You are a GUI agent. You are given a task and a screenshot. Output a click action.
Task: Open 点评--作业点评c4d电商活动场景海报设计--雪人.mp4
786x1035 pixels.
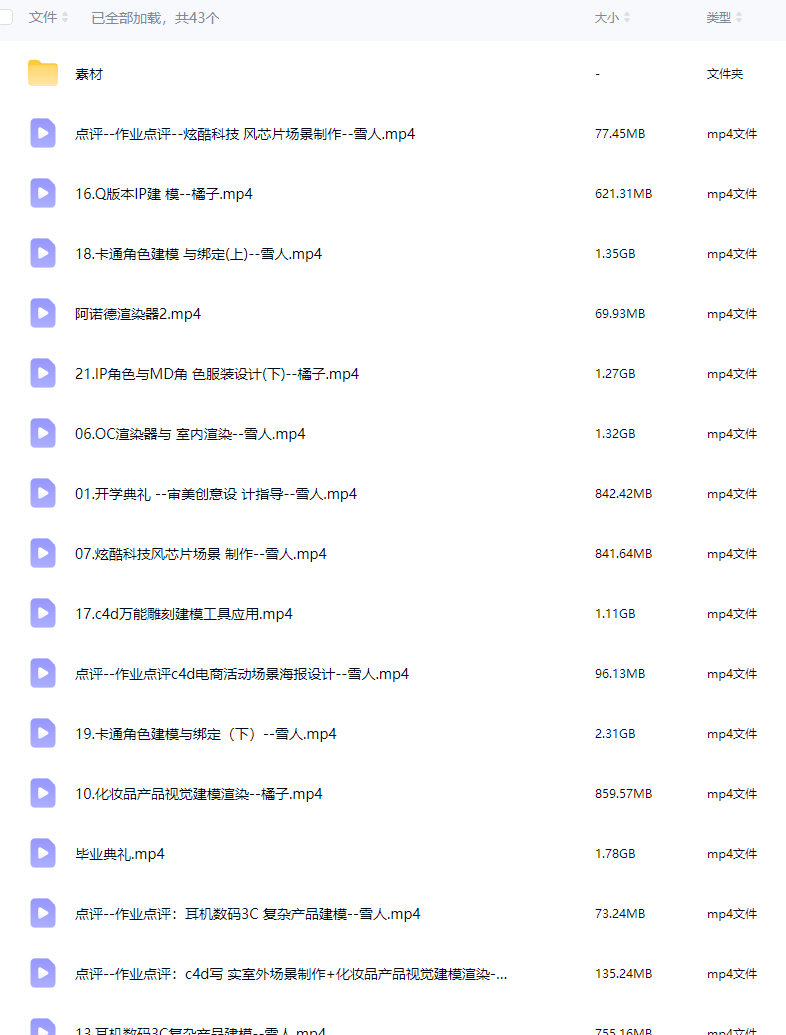[x=241, y=674]
